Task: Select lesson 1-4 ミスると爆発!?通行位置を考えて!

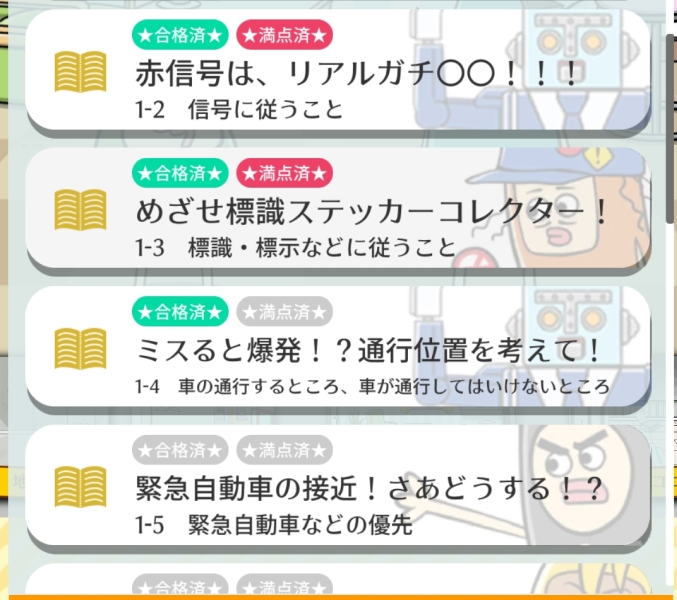Action: click(x=338, y=351)
